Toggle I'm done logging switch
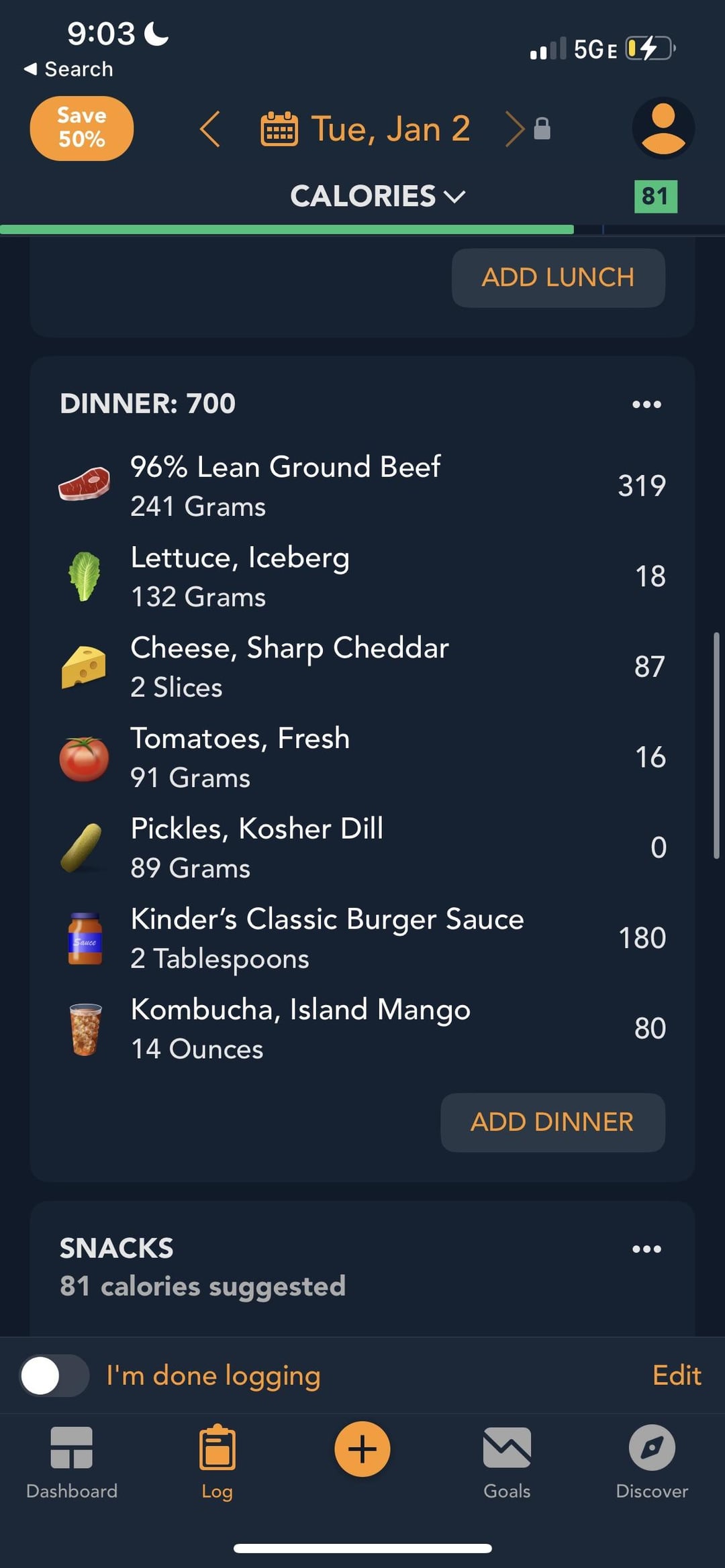 tap(54, 1375)
